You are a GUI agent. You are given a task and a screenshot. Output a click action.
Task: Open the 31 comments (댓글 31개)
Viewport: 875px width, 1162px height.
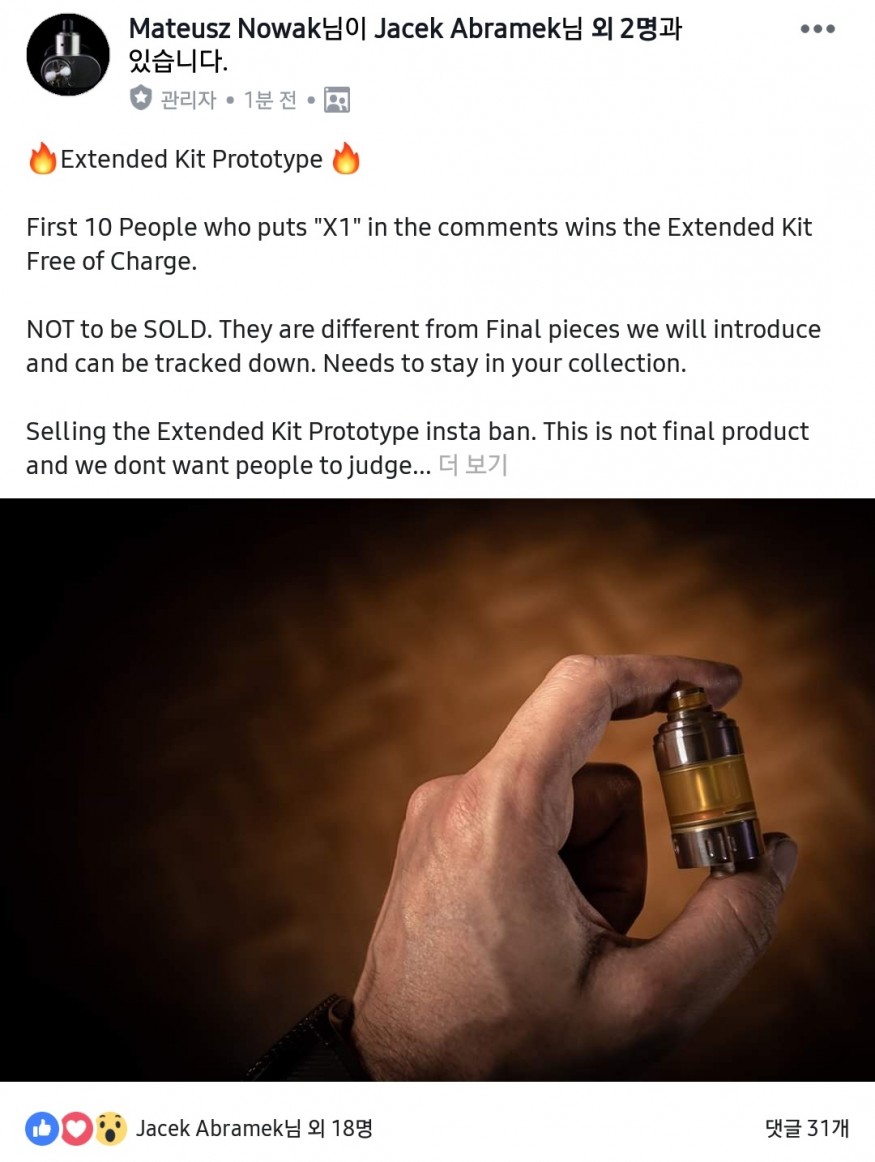click(806, 1129)
